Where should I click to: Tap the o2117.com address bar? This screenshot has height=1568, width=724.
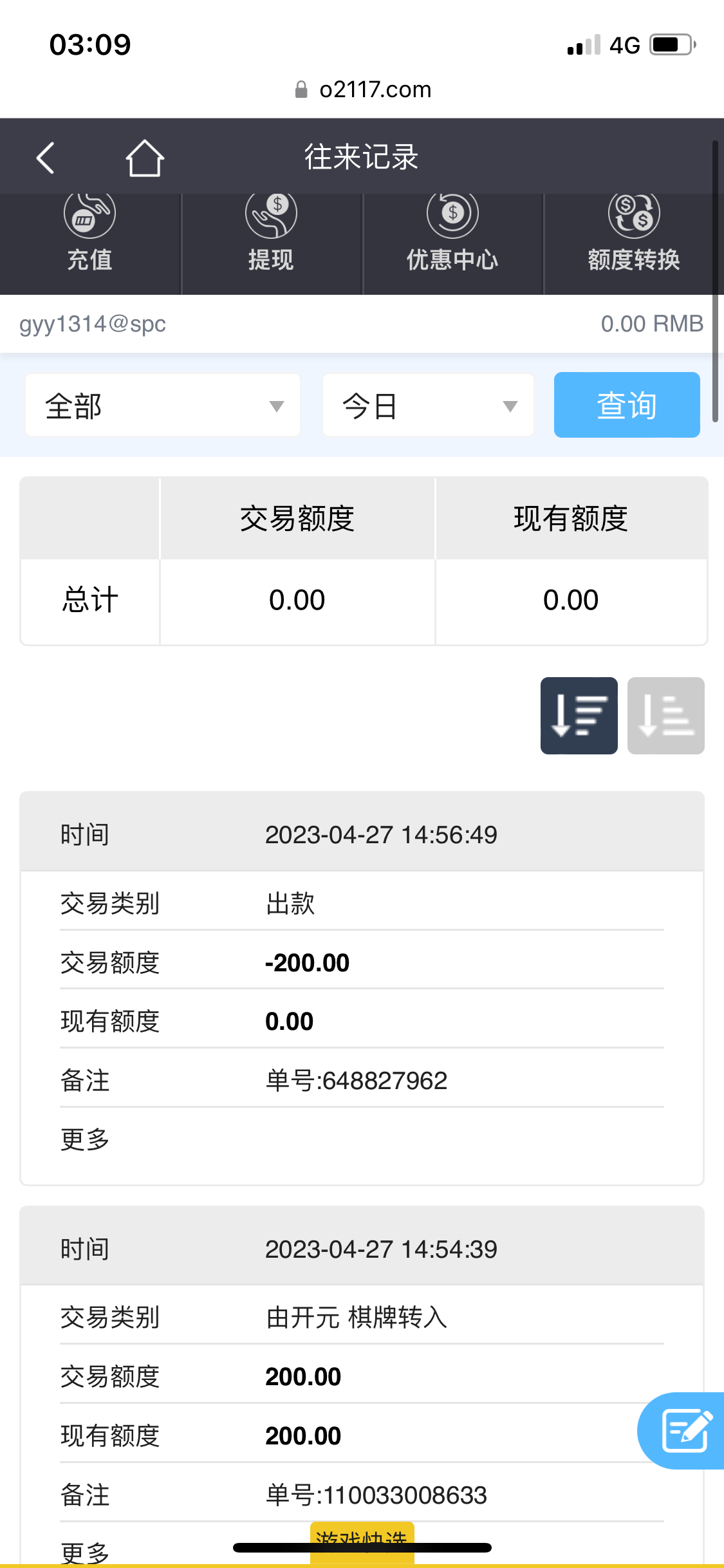click(x=362, y=89)
